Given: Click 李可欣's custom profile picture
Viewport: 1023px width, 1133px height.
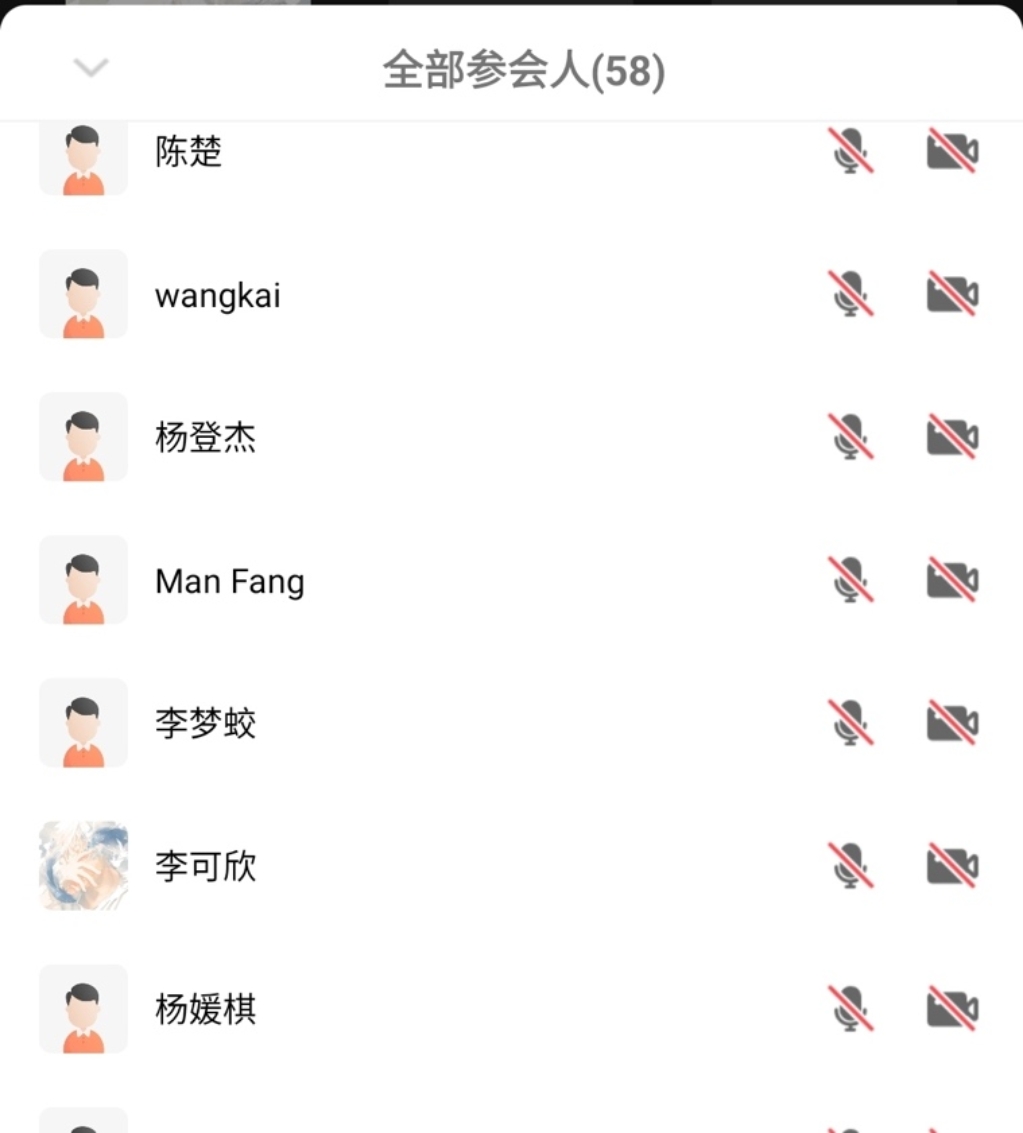Looking at the screenshot, I should click(83, 866).
